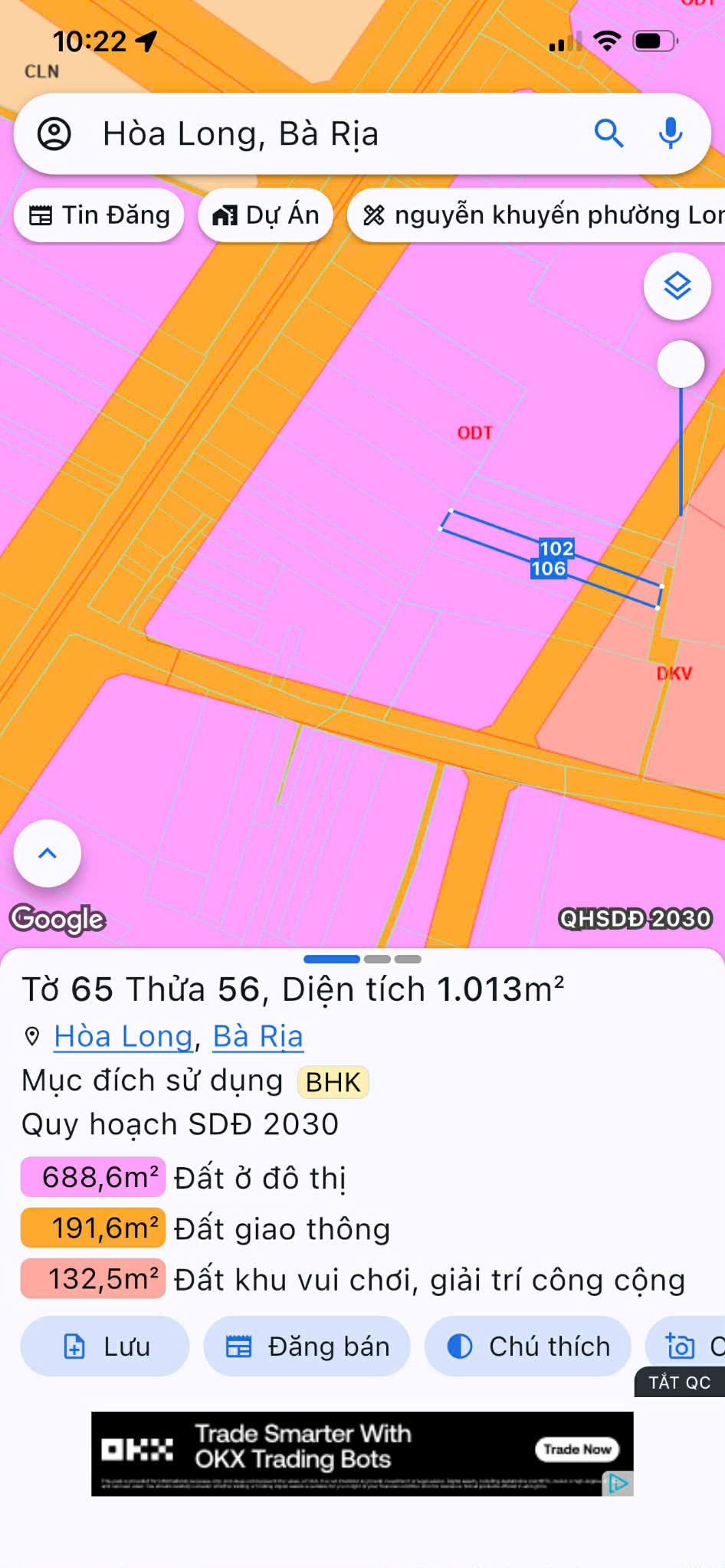Viewport: 725px width, 1568px height.
Task: Turn off ads with TẮT QC
Action: pyautogui.click(x=679, y=1383)
